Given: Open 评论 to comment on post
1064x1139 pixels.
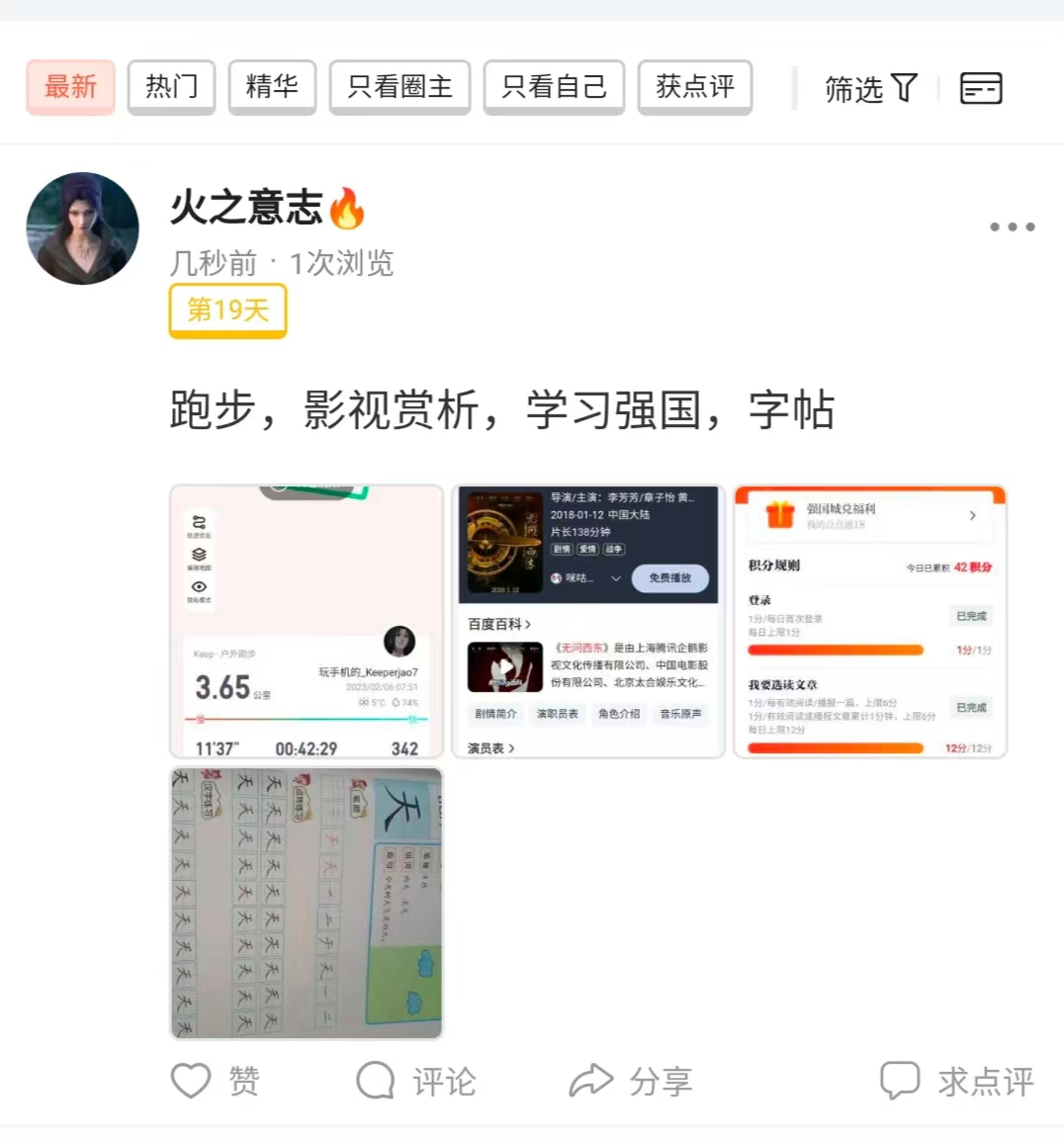Looking at the screenshot, I should 415,1081.
